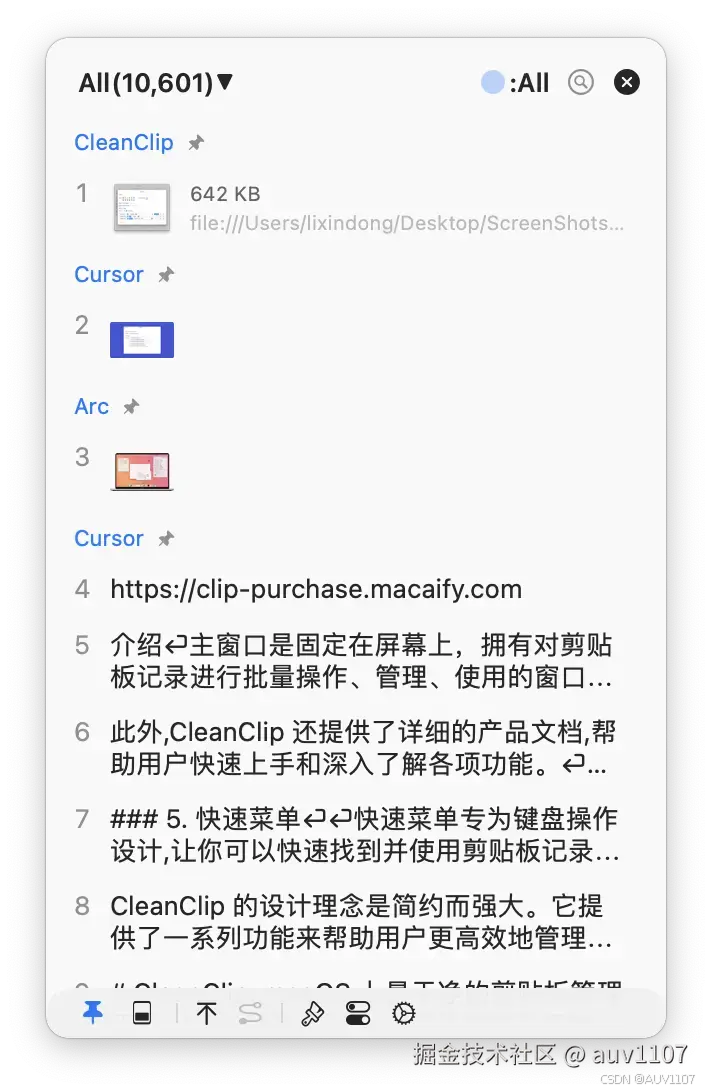Toggle the blue pin in the toolbar
Viewport: 712px width, 1092px height.
click(93, 1014)
